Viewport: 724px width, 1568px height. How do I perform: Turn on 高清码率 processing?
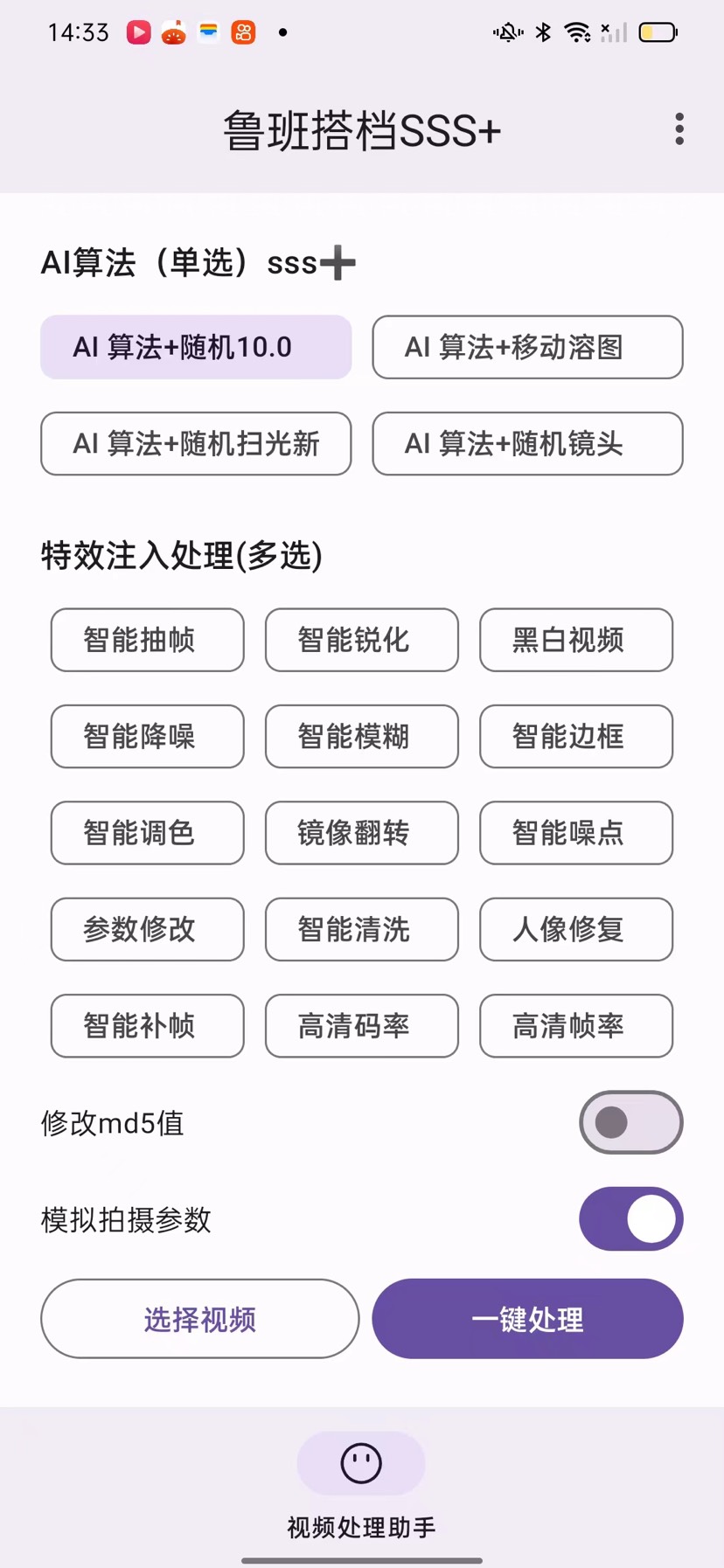point(361,1026)
